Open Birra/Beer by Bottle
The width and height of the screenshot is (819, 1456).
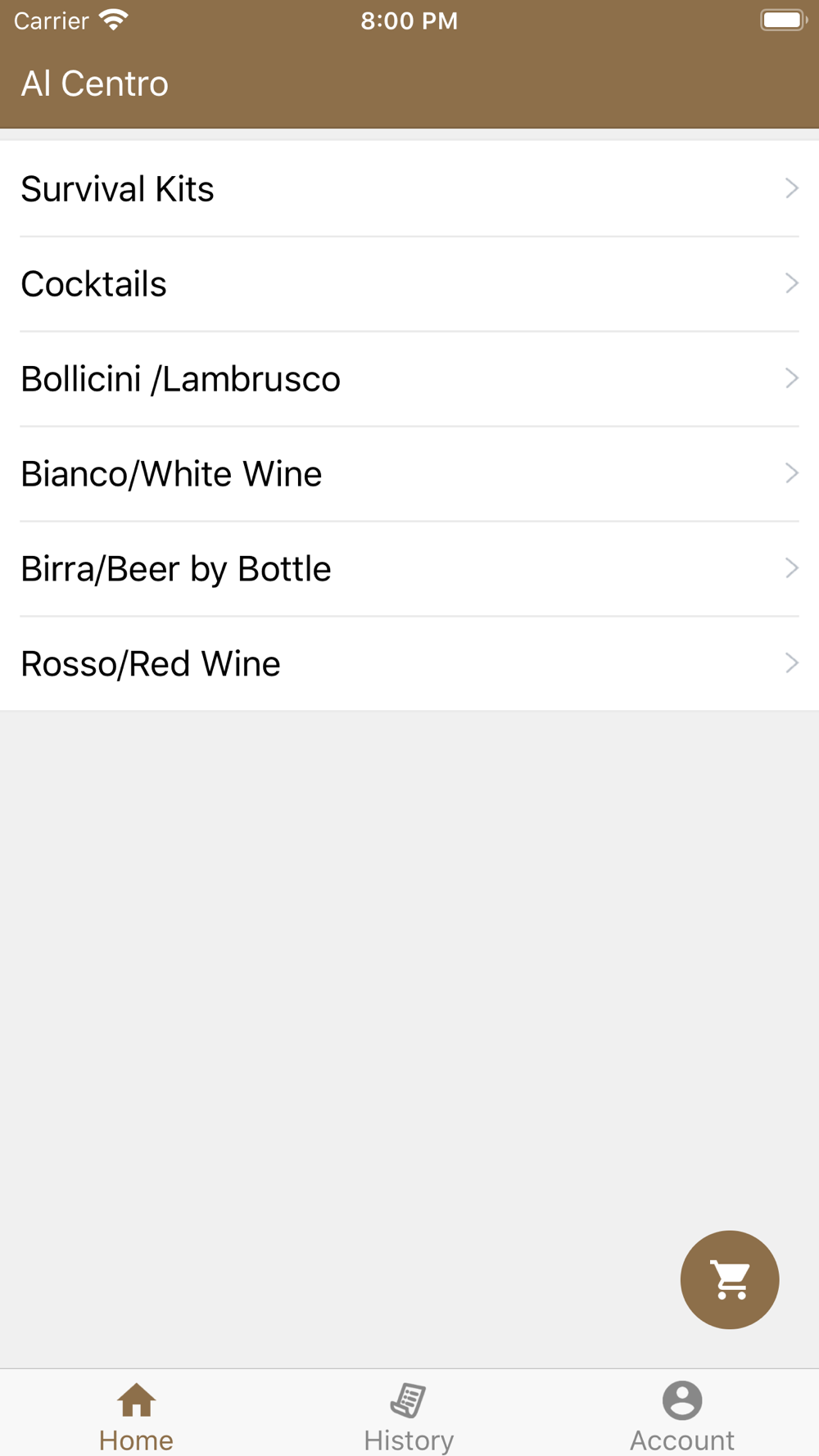coord(409,569)
